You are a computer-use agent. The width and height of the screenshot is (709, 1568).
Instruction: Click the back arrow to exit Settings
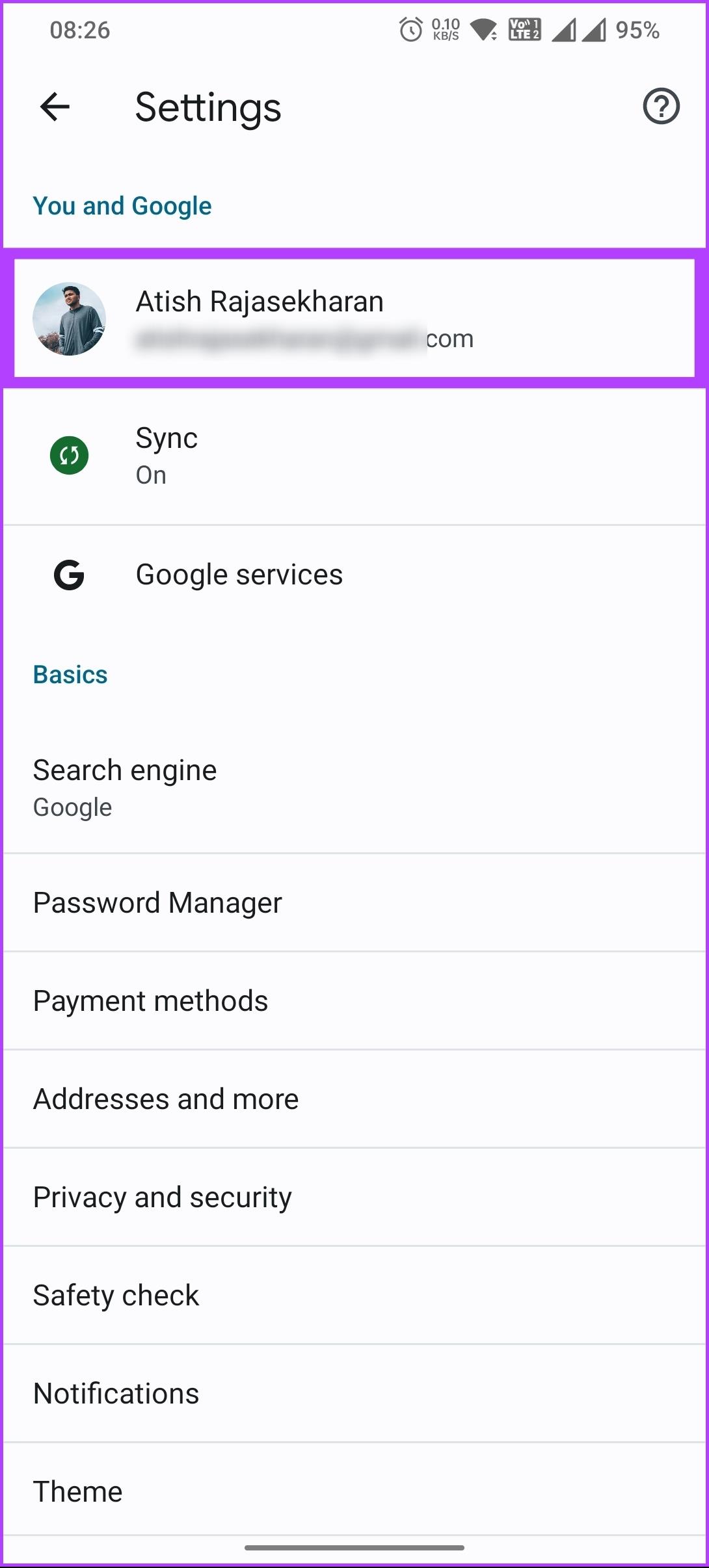tap(53, 107)
